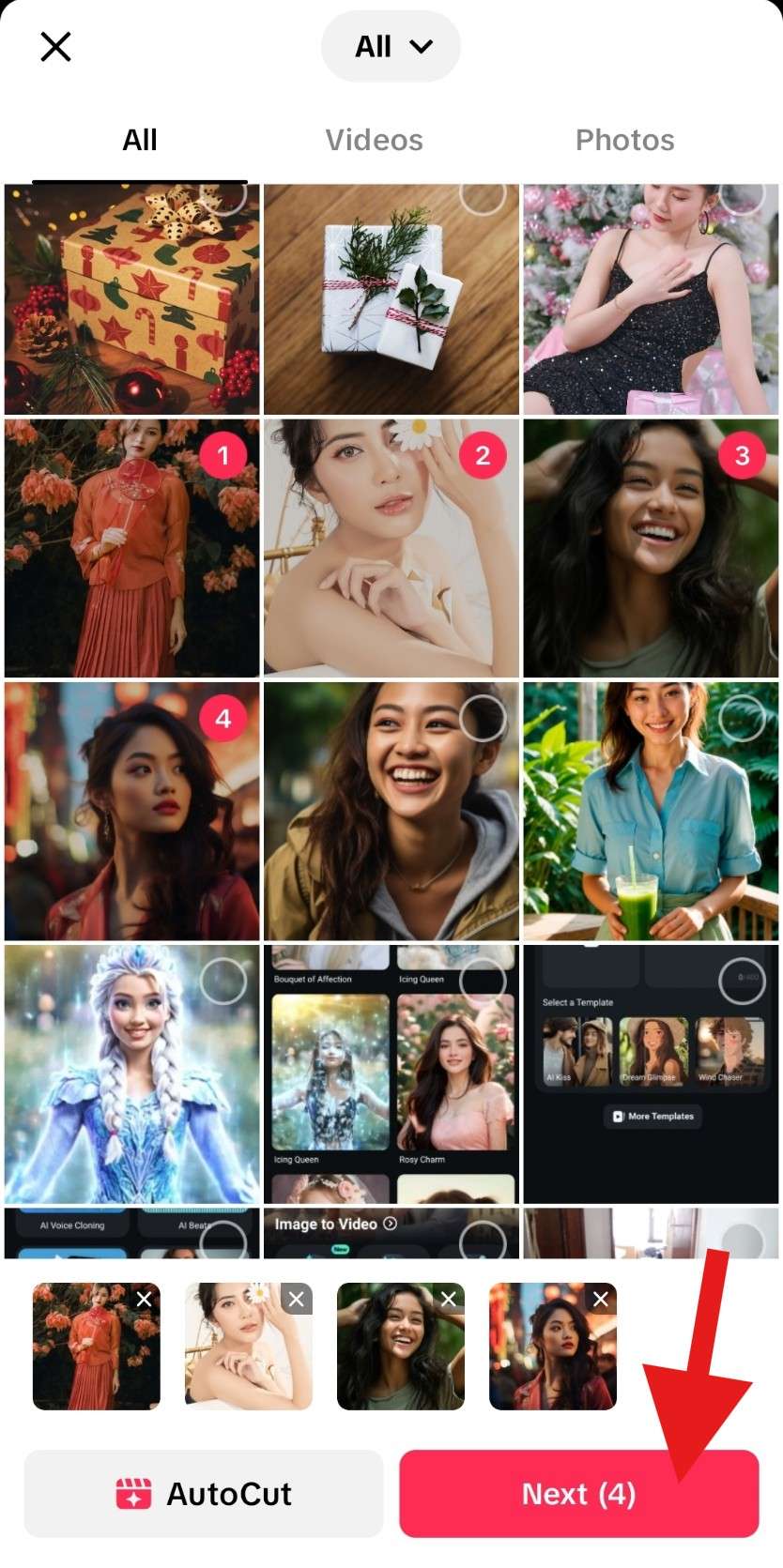Screen dimensions: 783x1568
Task: Select the white wrapped gifts photo
Action: 391,300
